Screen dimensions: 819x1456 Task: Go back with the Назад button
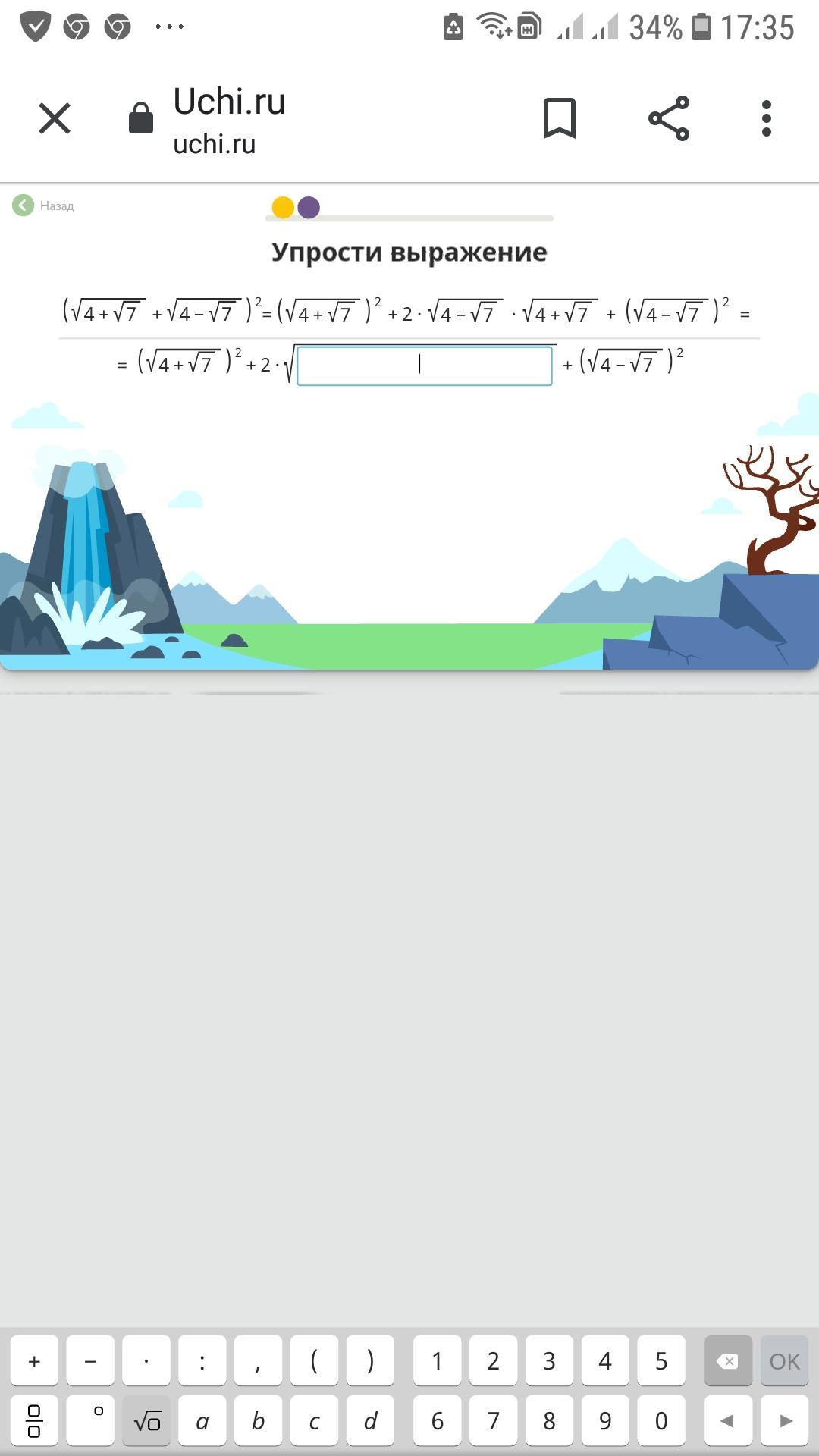pos(43,206)
